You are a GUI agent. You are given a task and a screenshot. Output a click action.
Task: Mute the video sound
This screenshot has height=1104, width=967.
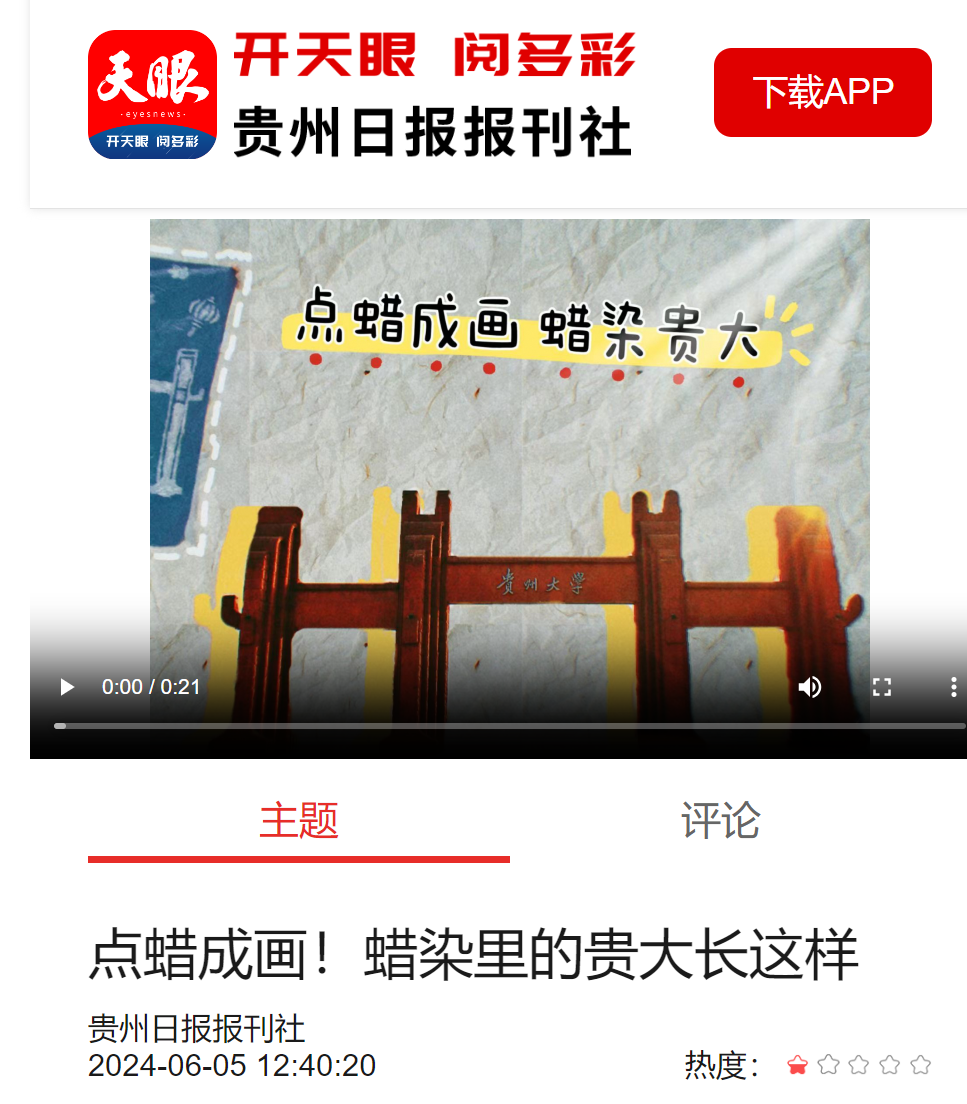(809, 687)
